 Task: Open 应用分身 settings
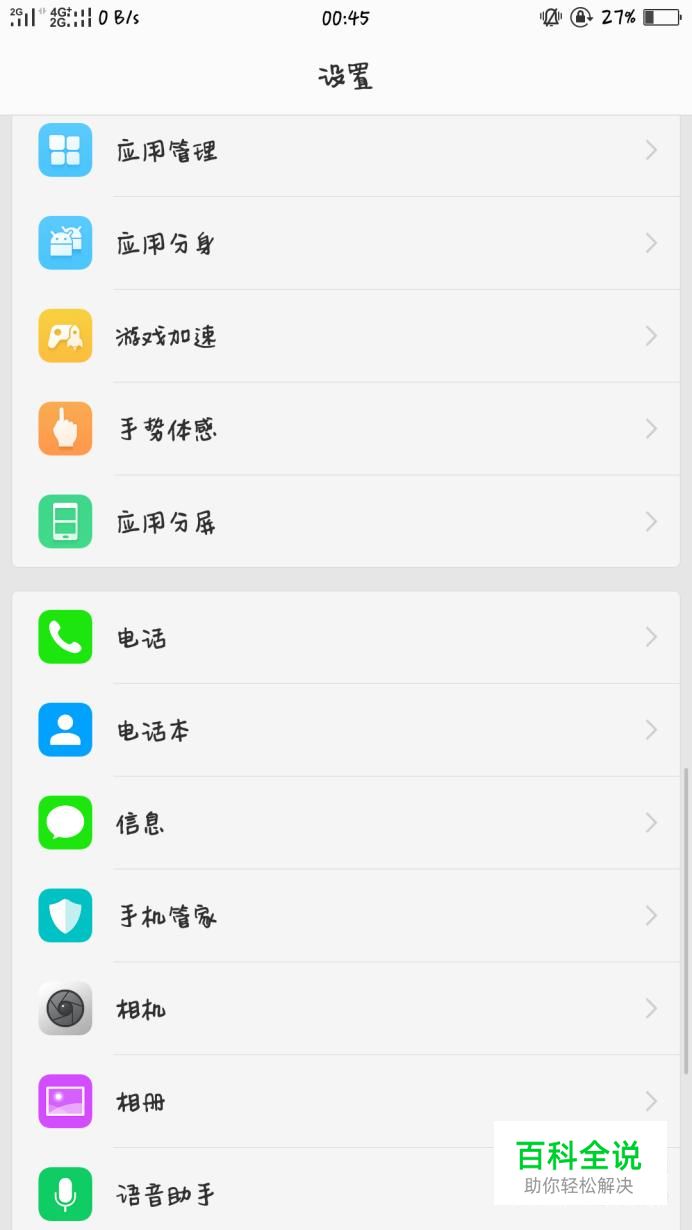click(345, 243)
